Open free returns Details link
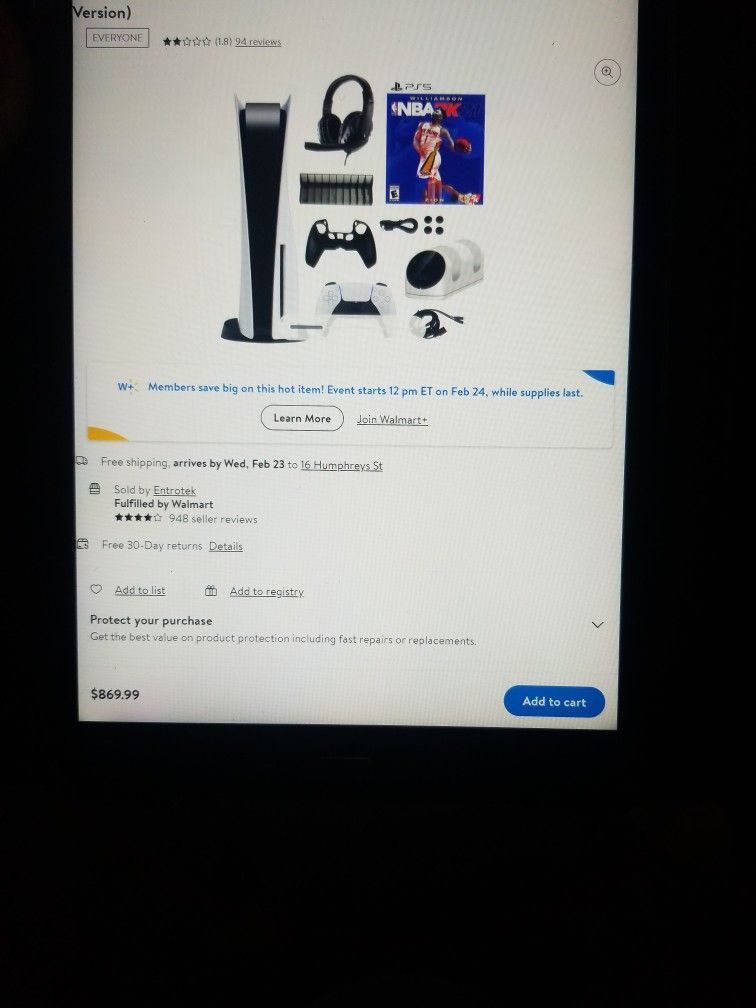The image size is (756, 1008). click(226, 546)
